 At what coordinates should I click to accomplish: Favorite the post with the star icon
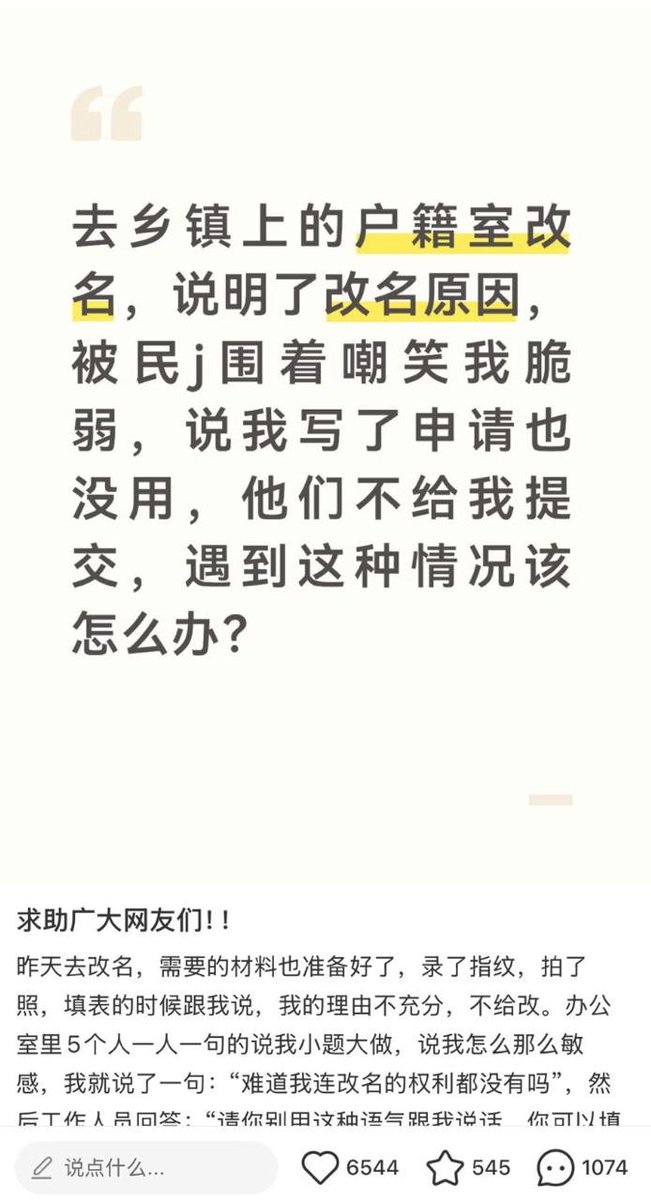tap(444, 1167)
